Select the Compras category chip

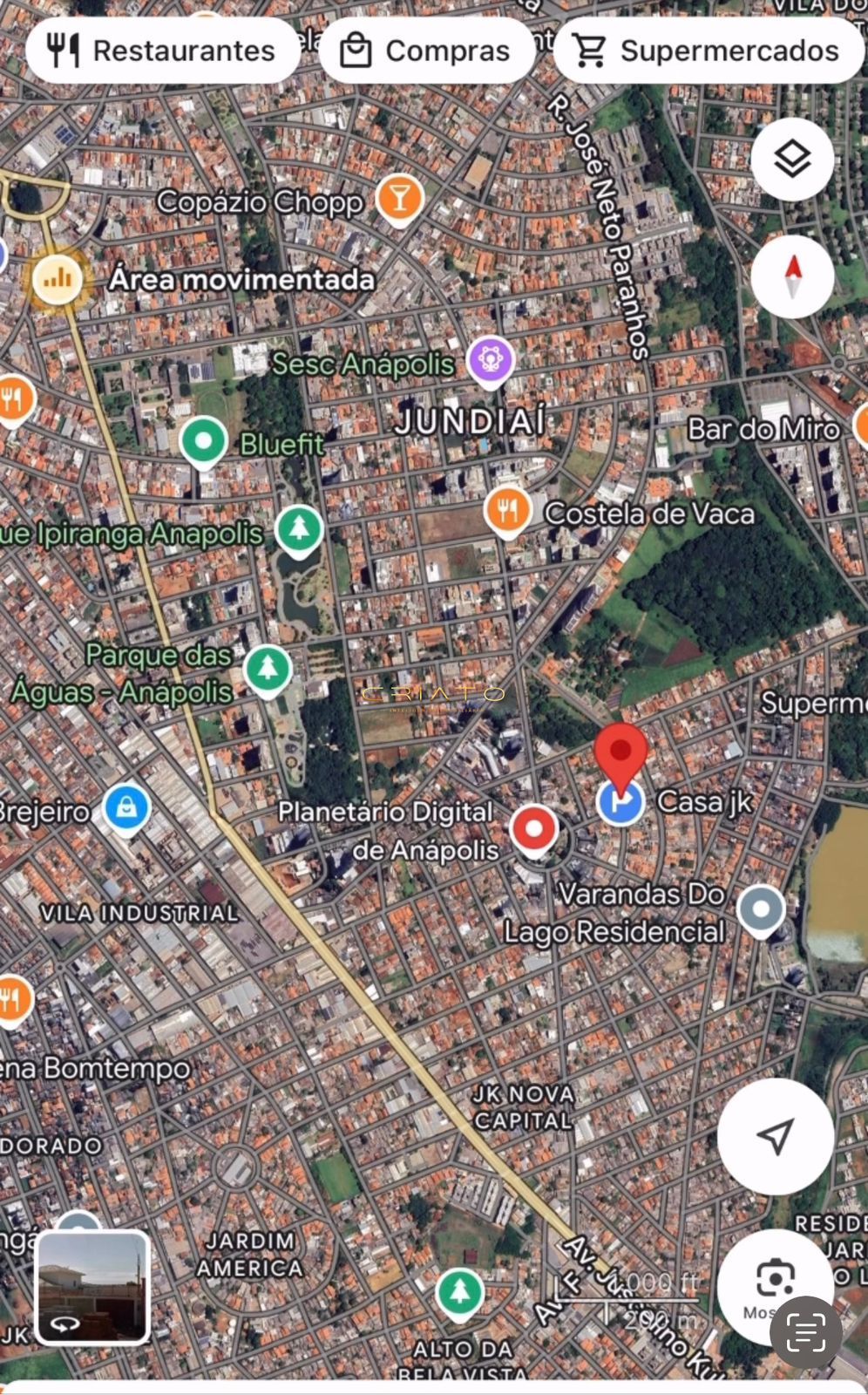coord(426,51)
